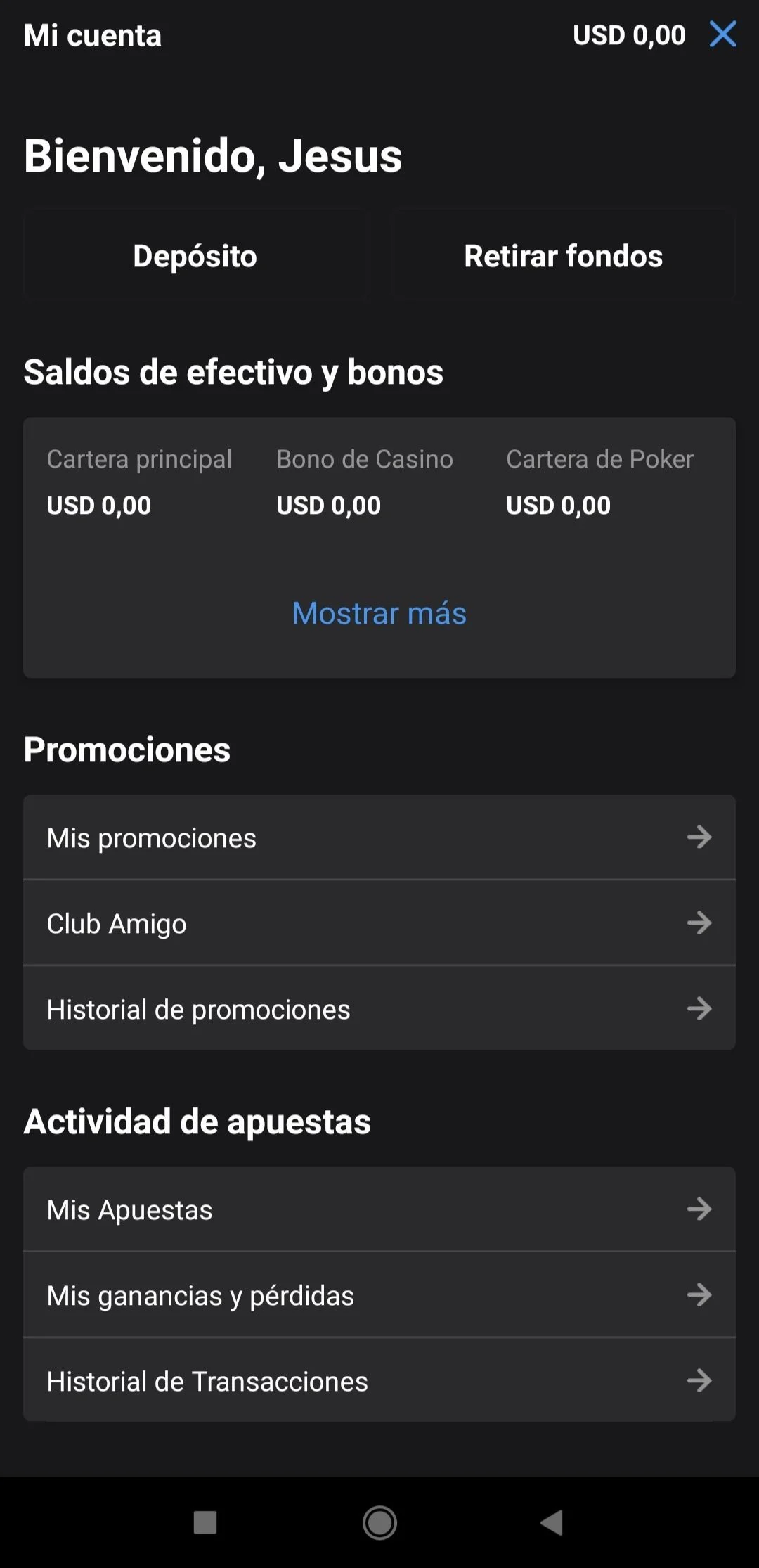The width and height of the screenshot is (759, 1568).
Task: Open Mis promociones
Action: point(379,837)
